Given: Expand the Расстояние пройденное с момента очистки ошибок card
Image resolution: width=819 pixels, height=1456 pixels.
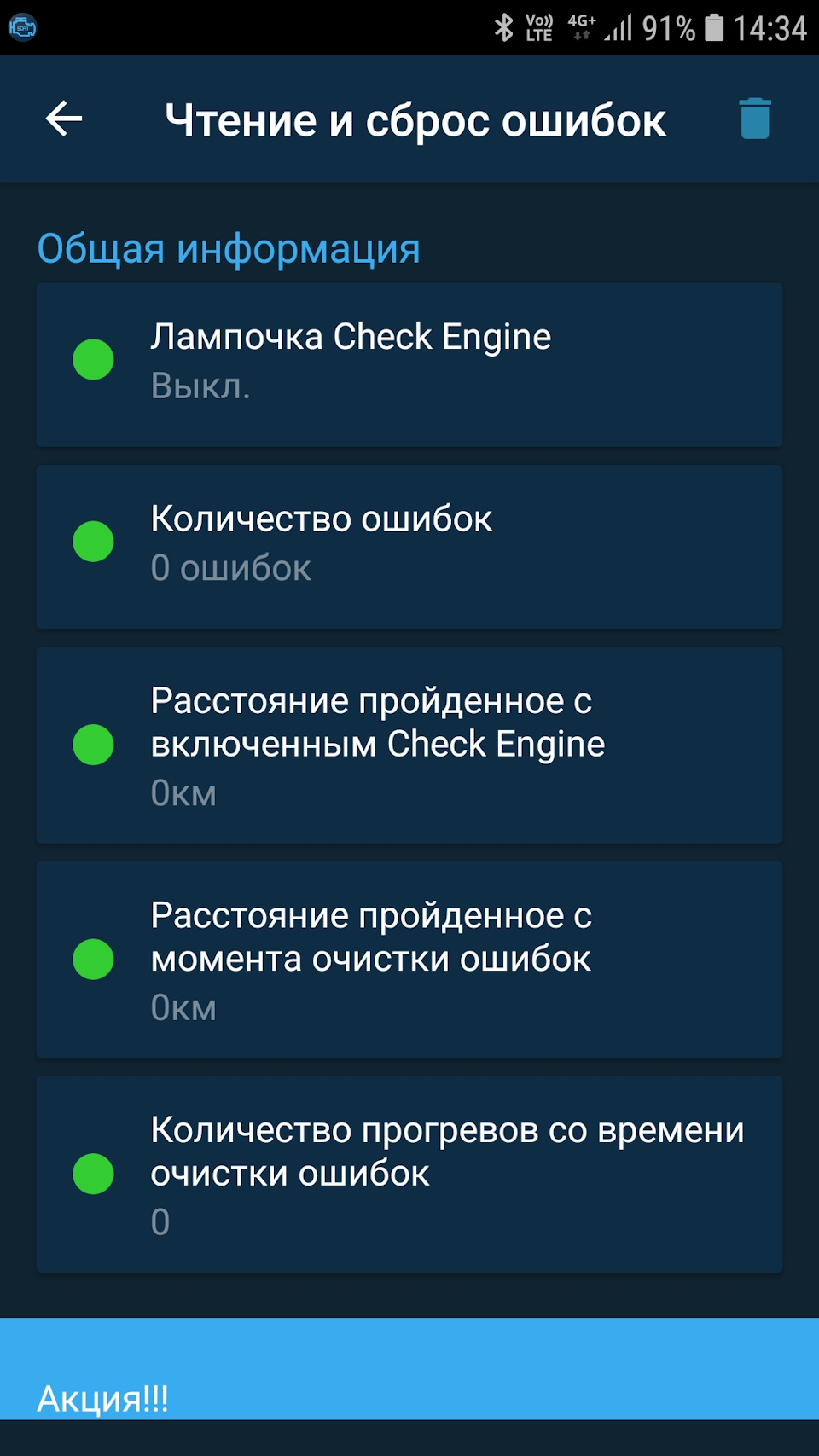Looking at the screenshot, I should [409, 959].
